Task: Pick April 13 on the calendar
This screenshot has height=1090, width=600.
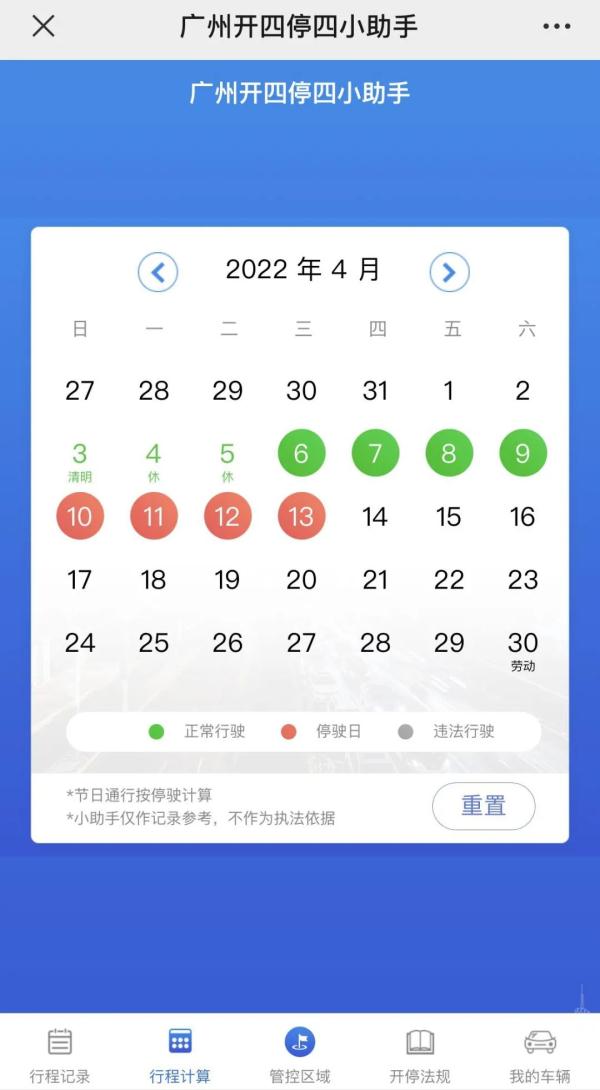Action: coord(301,517)
